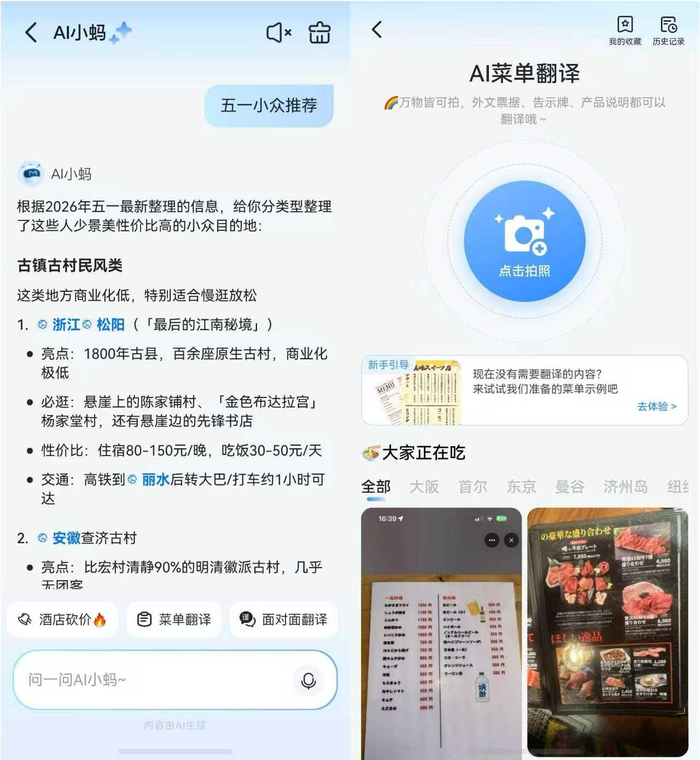Select the 菜单翻译 chip

pyautogui.click(x=175, y=619)
